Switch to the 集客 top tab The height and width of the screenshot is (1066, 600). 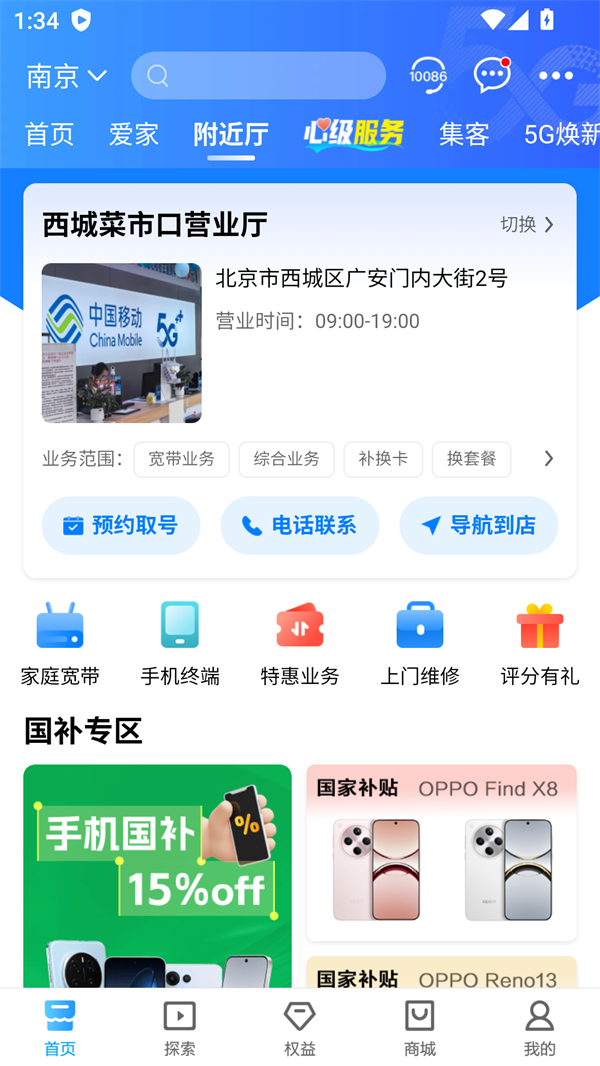point(464,135)
